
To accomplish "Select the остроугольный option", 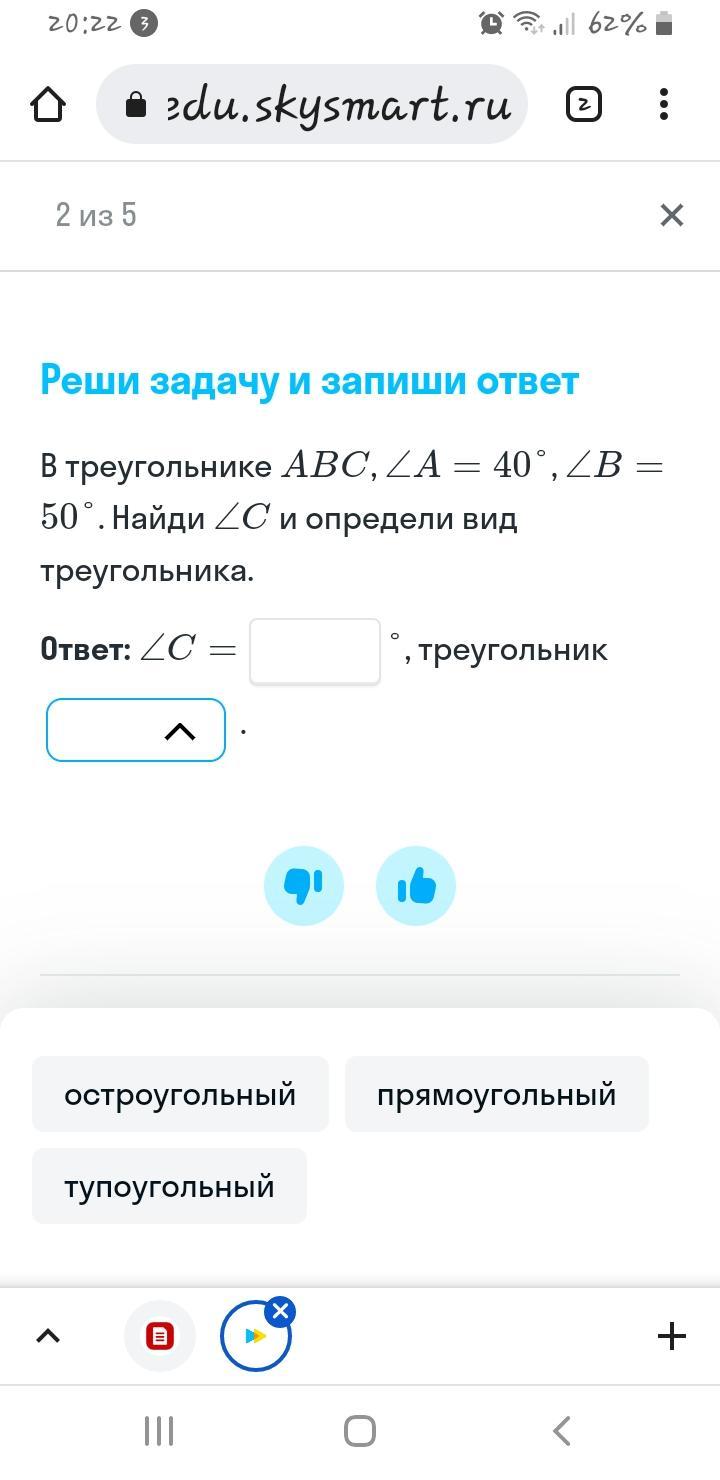I will (180, 1094).
